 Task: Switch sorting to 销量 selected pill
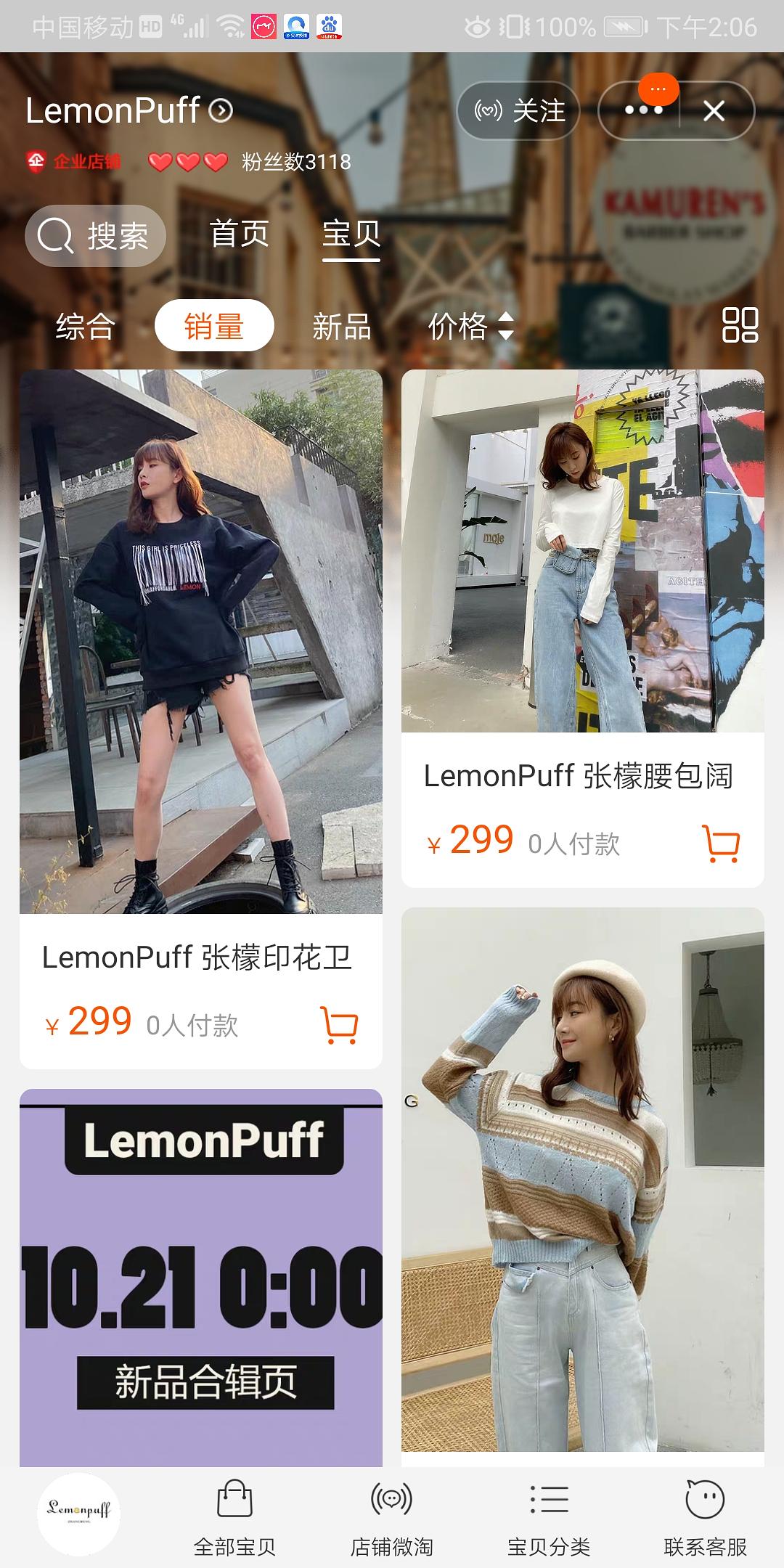[x=214, y=327]
